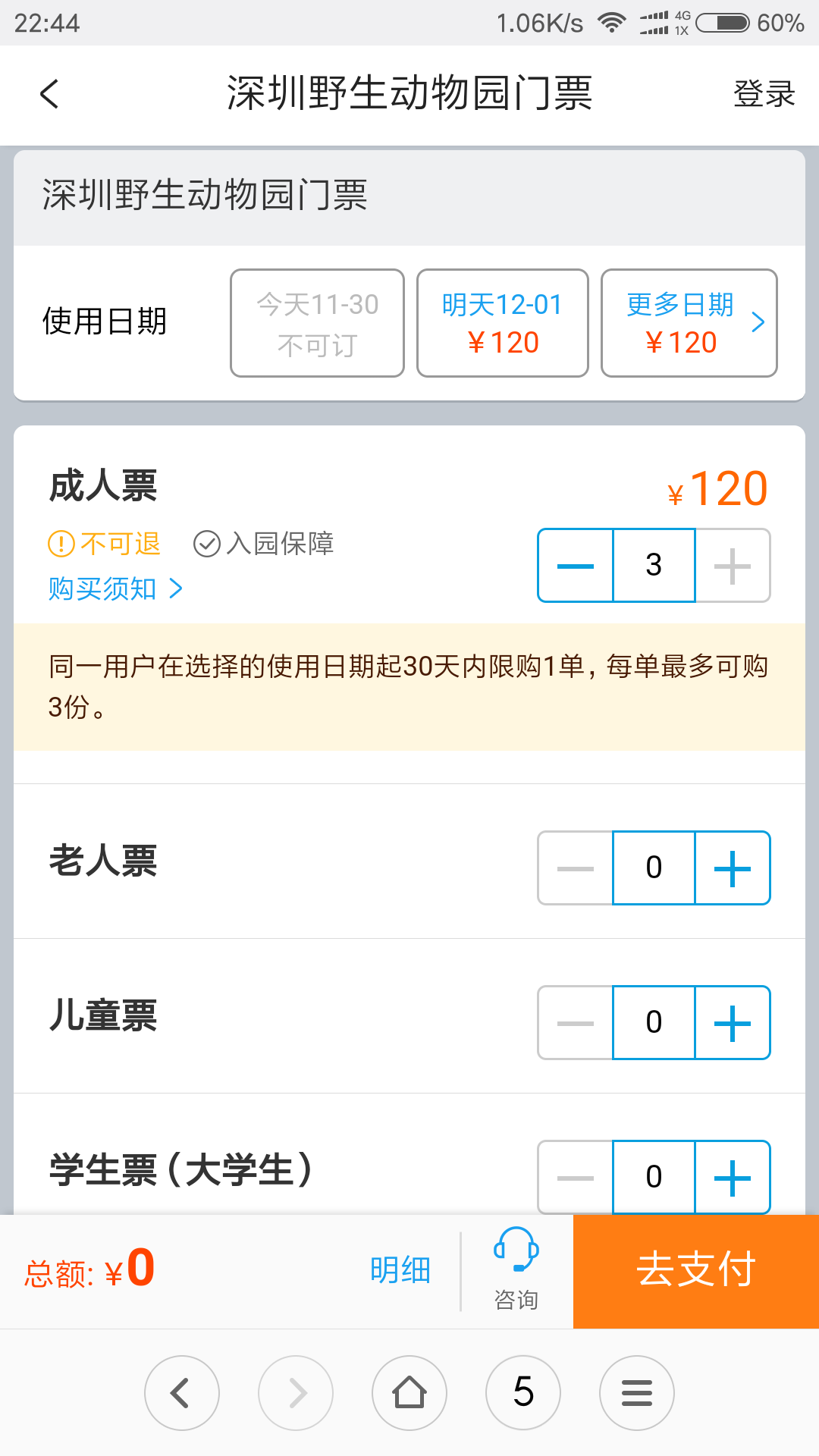
Task: Add one 老人票 ticket
Action: tap(733, 868)
